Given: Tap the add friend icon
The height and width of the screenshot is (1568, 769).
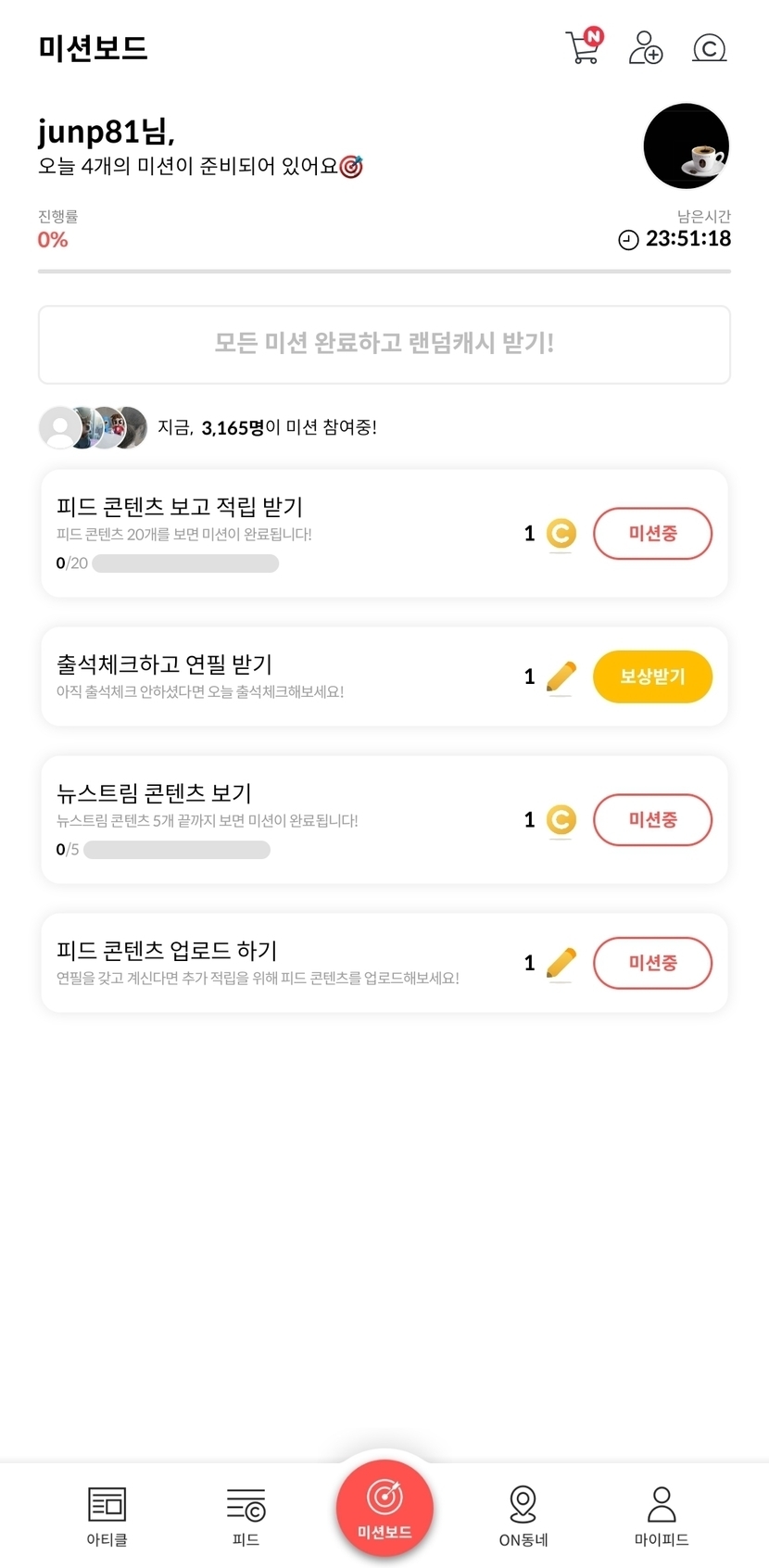Looking at the screenshot, I should click(x=645, y=47).
